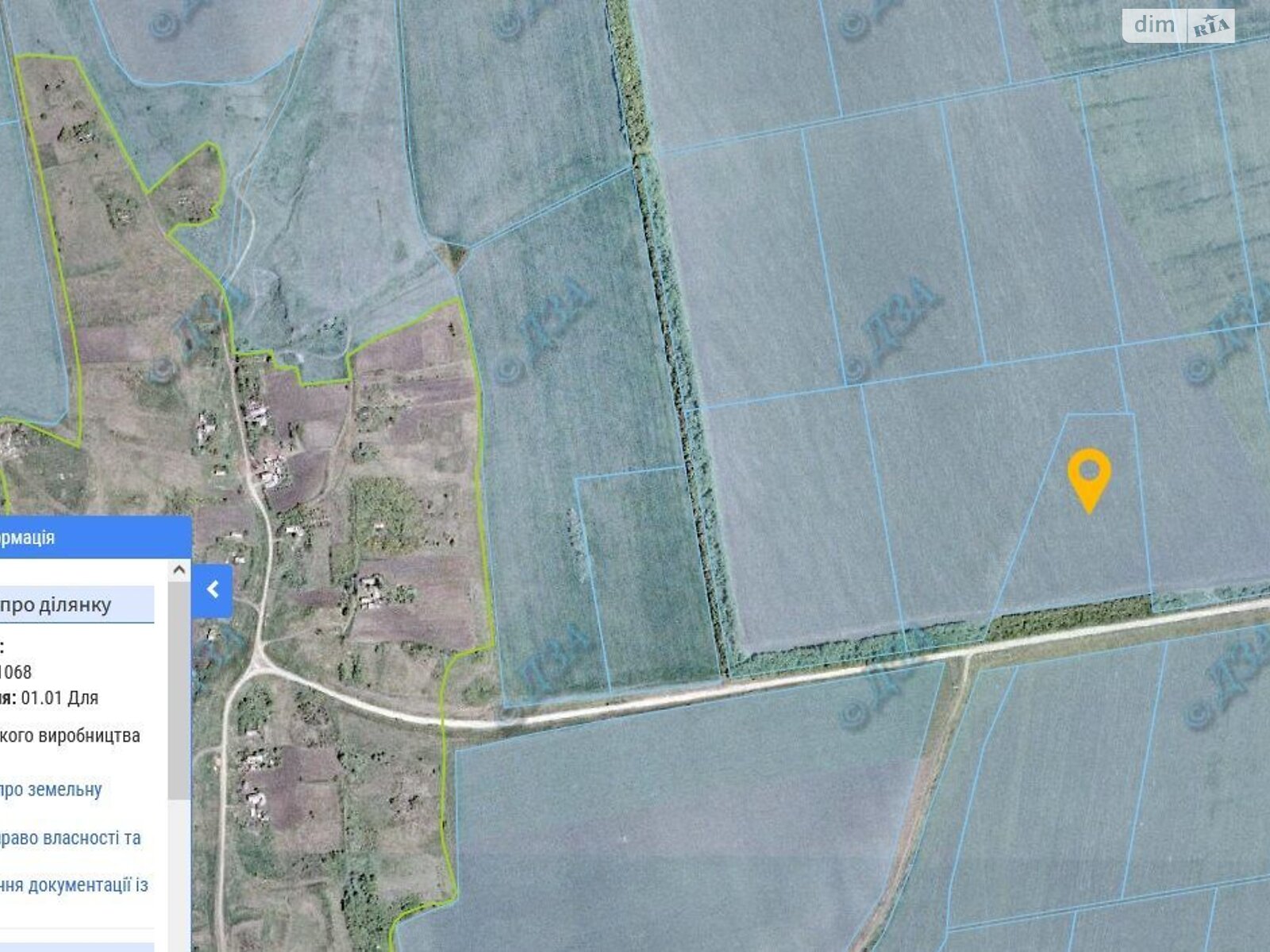This screenshot has height=952, width=1270.
Task: Tap the panel scrollbar up arrow
Action: 179,570
